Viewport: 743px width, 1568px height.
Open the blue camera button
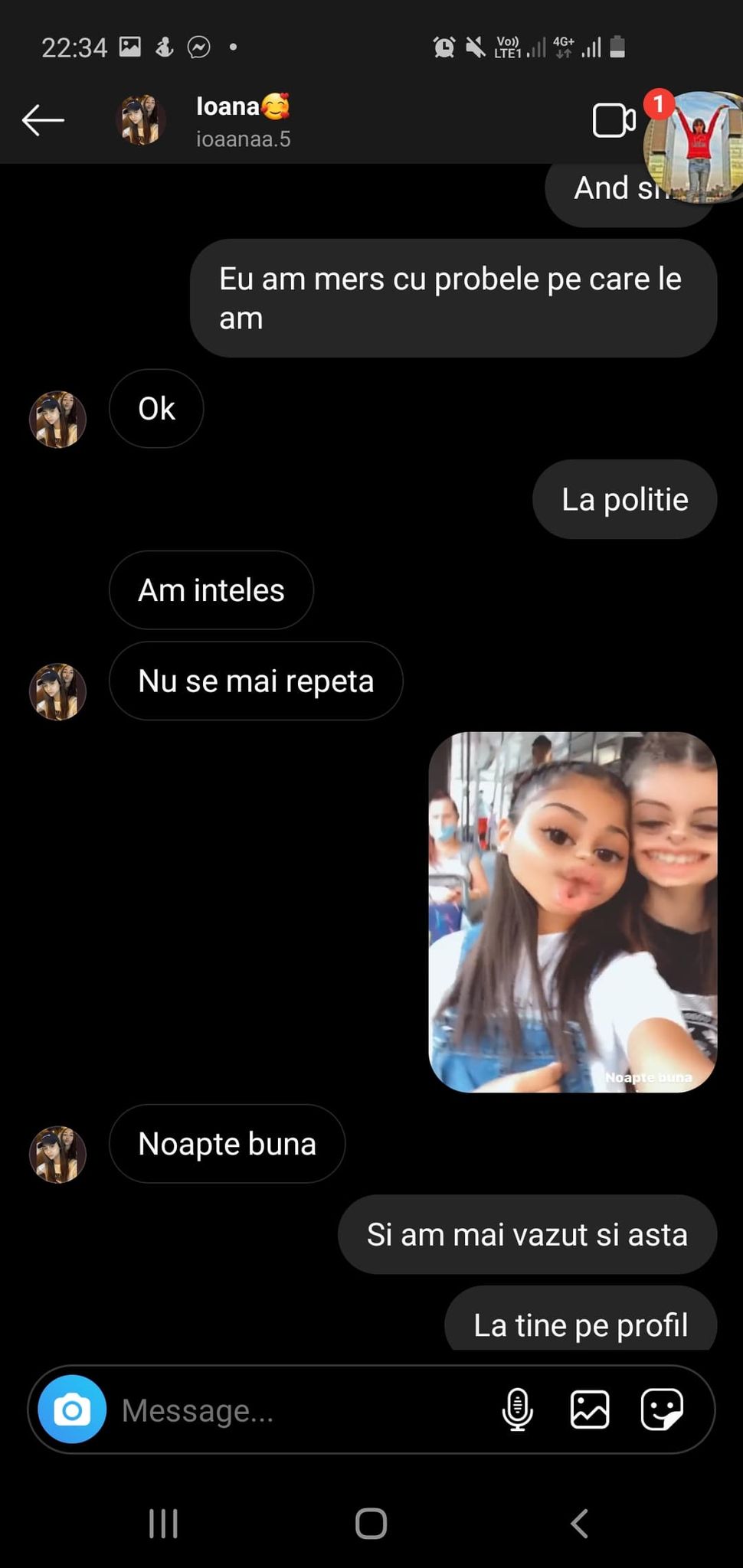pyautogui.click(x=72, y=1409)
